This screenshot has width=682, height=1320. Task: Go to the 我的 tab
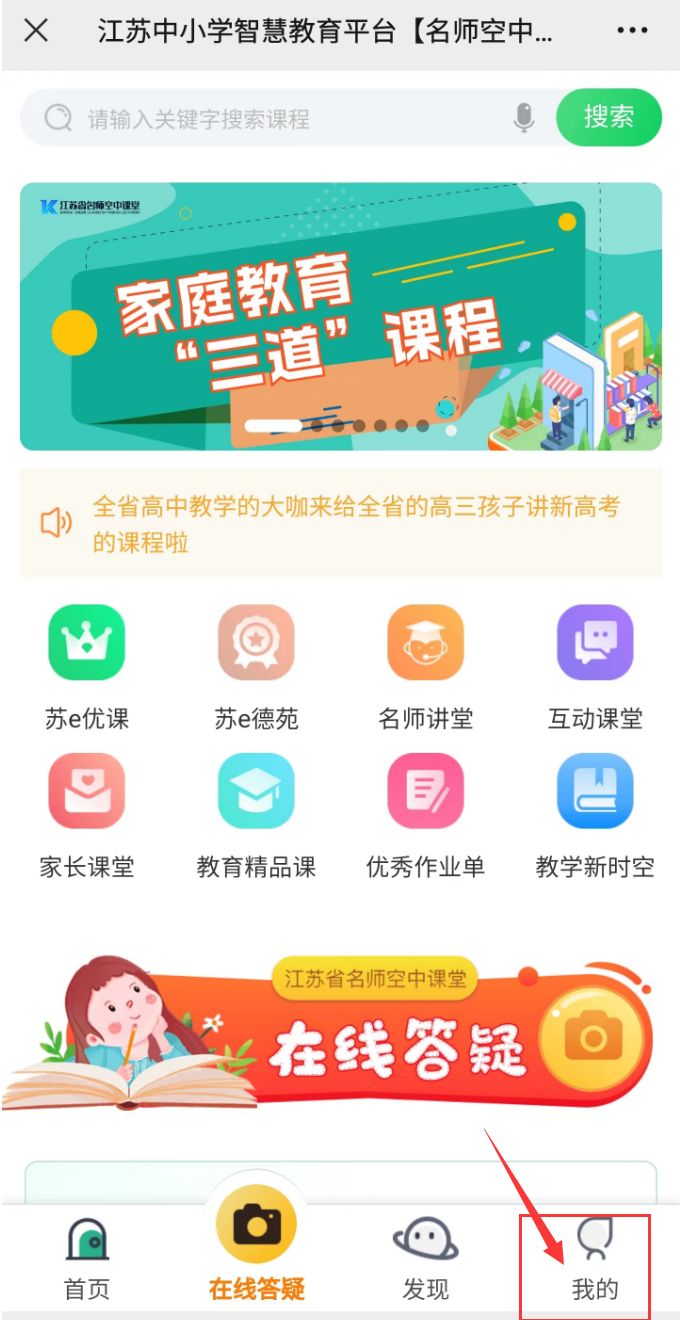(x=594, y=1262)
